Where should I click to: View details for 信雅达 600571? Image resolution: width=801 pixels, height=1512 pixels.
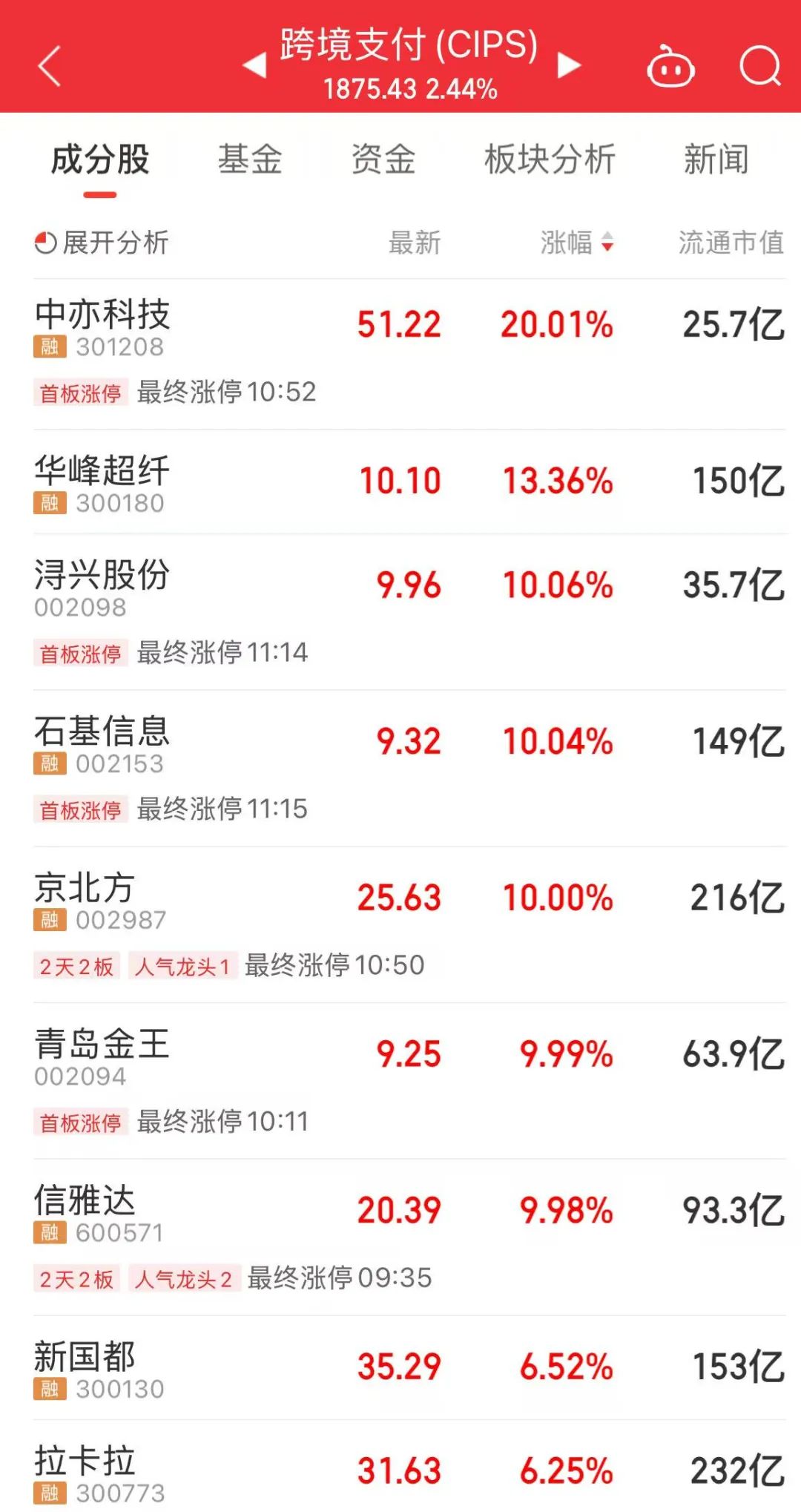point(85,1212)
